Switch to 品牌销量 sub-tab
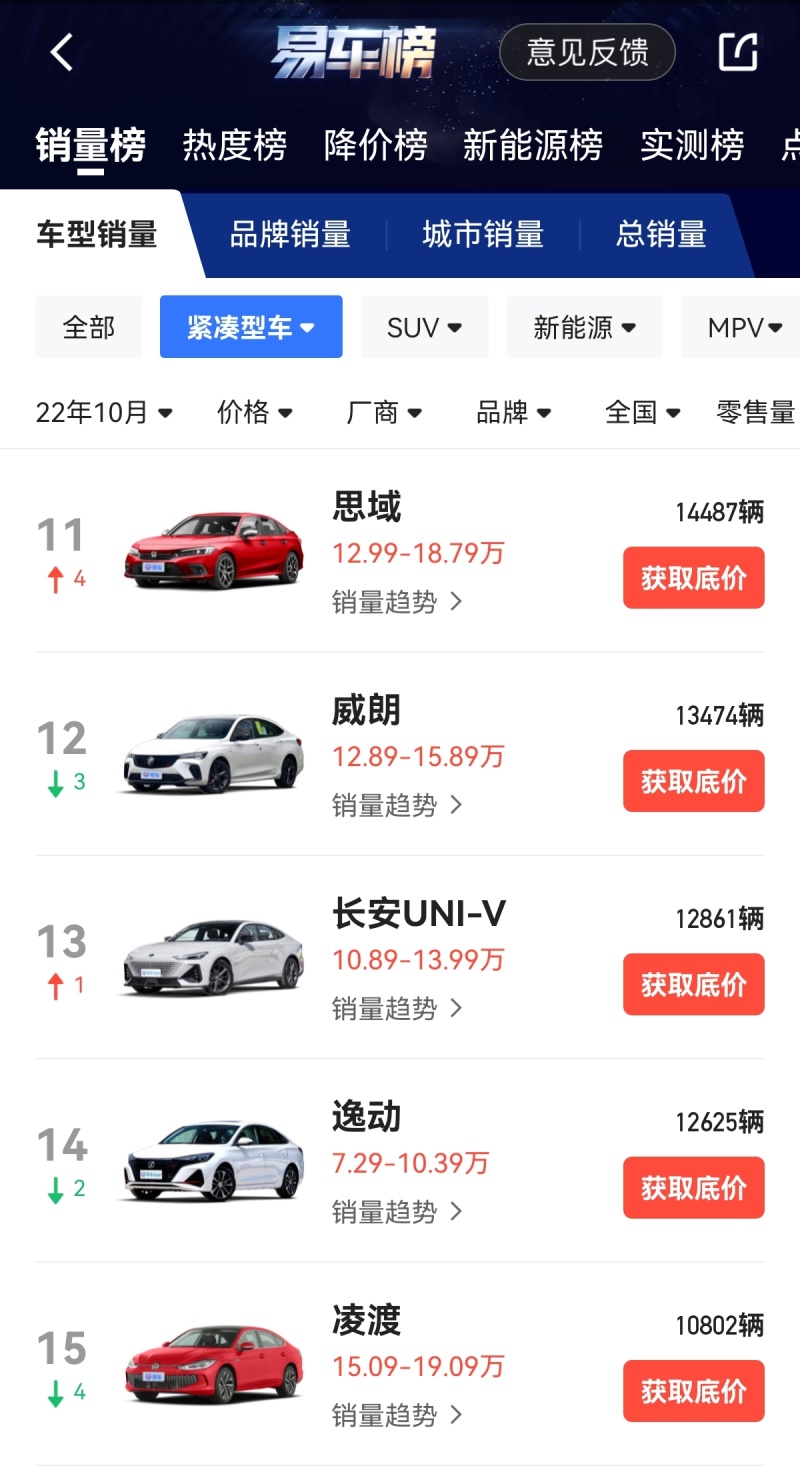 (290, 235)
